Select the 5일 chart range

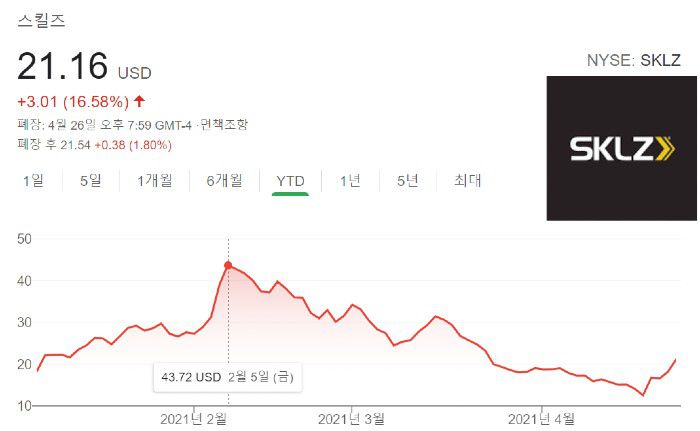click(91, 181)
